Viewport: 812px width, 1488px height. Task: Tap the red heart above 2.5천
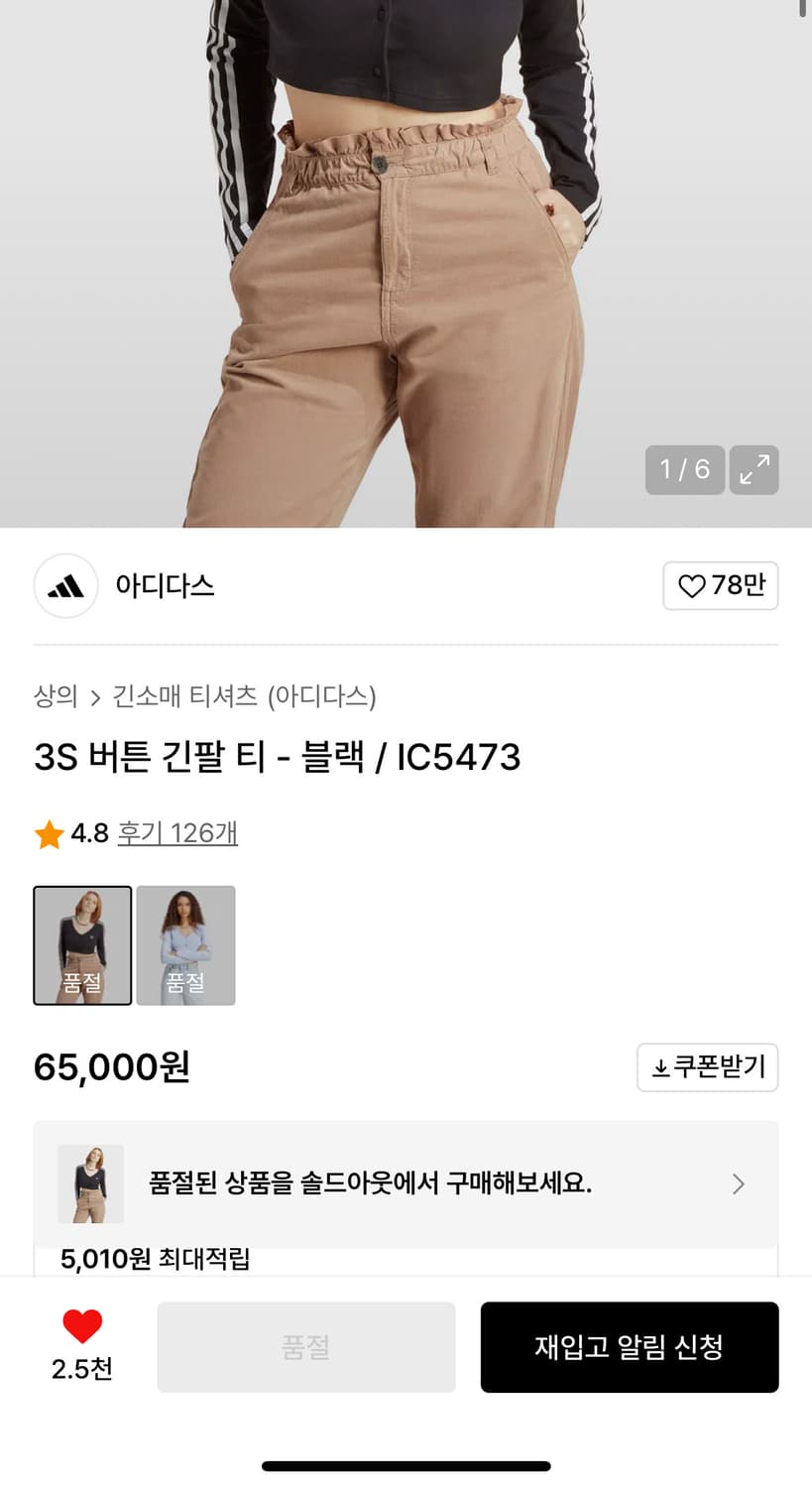[x=83, y=1322]
